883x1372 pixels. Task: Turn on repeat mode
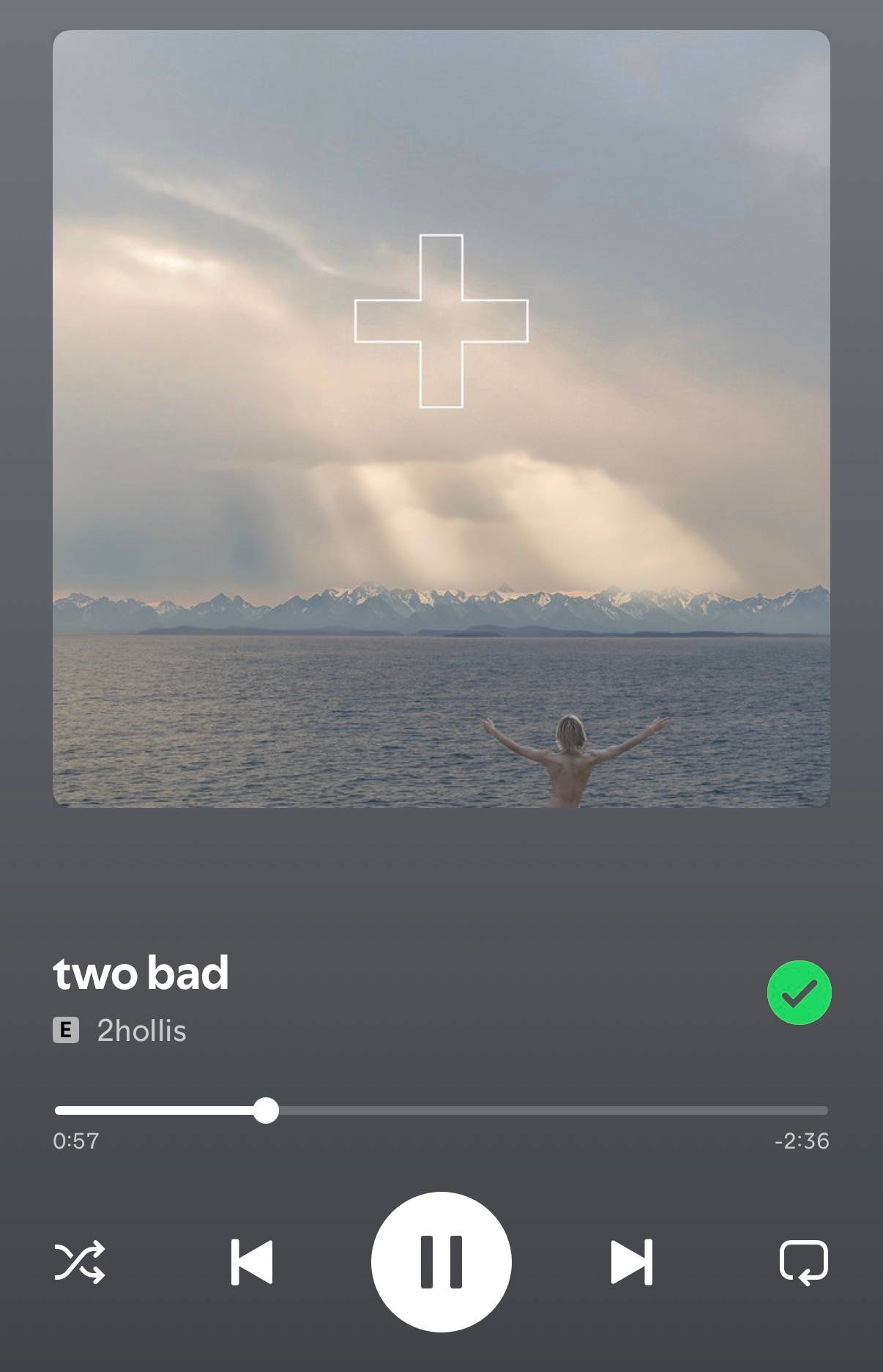coord(803,1261)
